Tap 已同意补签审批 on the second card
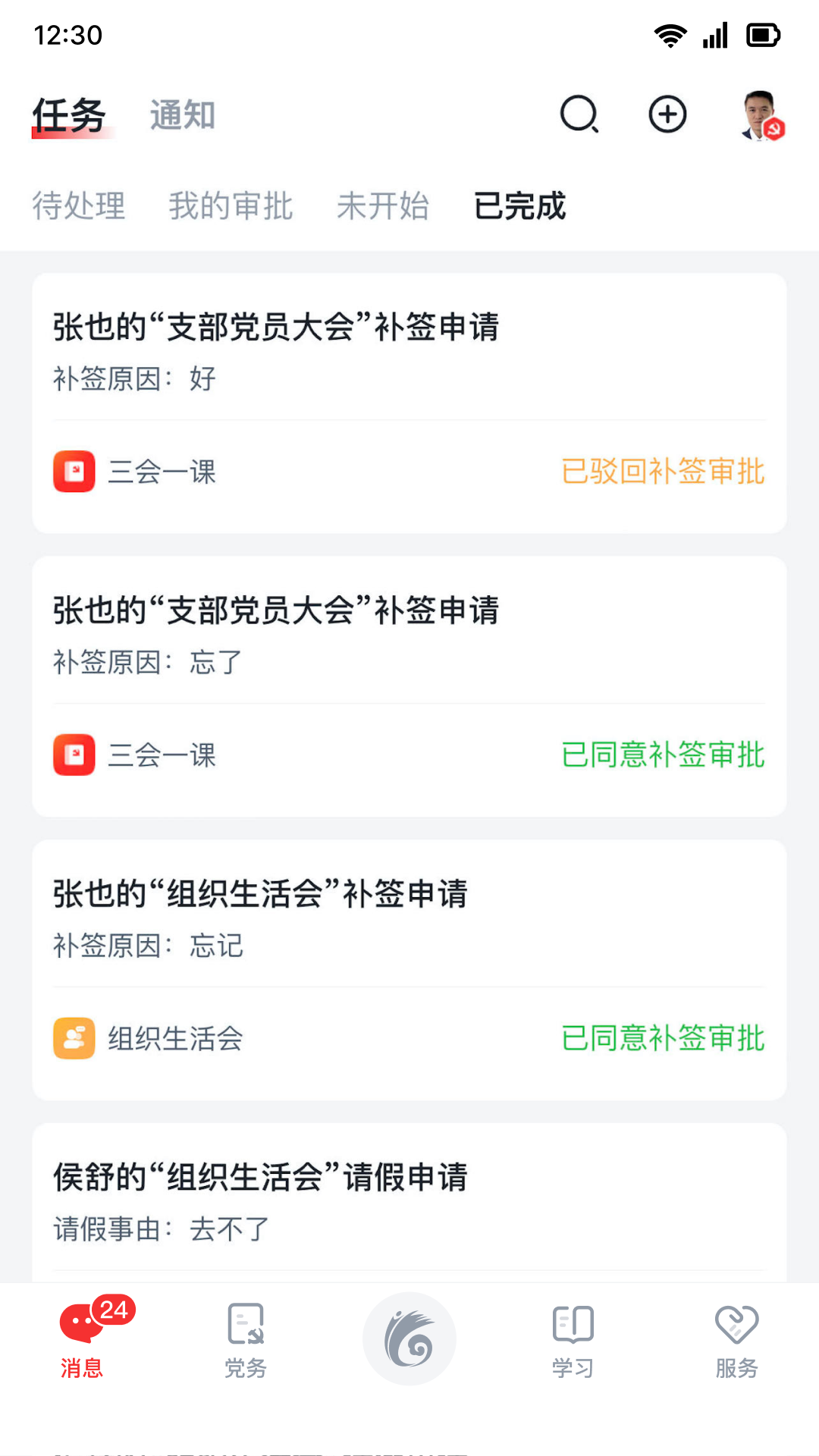Viewport: 819px width, 1456px height. 663,755
